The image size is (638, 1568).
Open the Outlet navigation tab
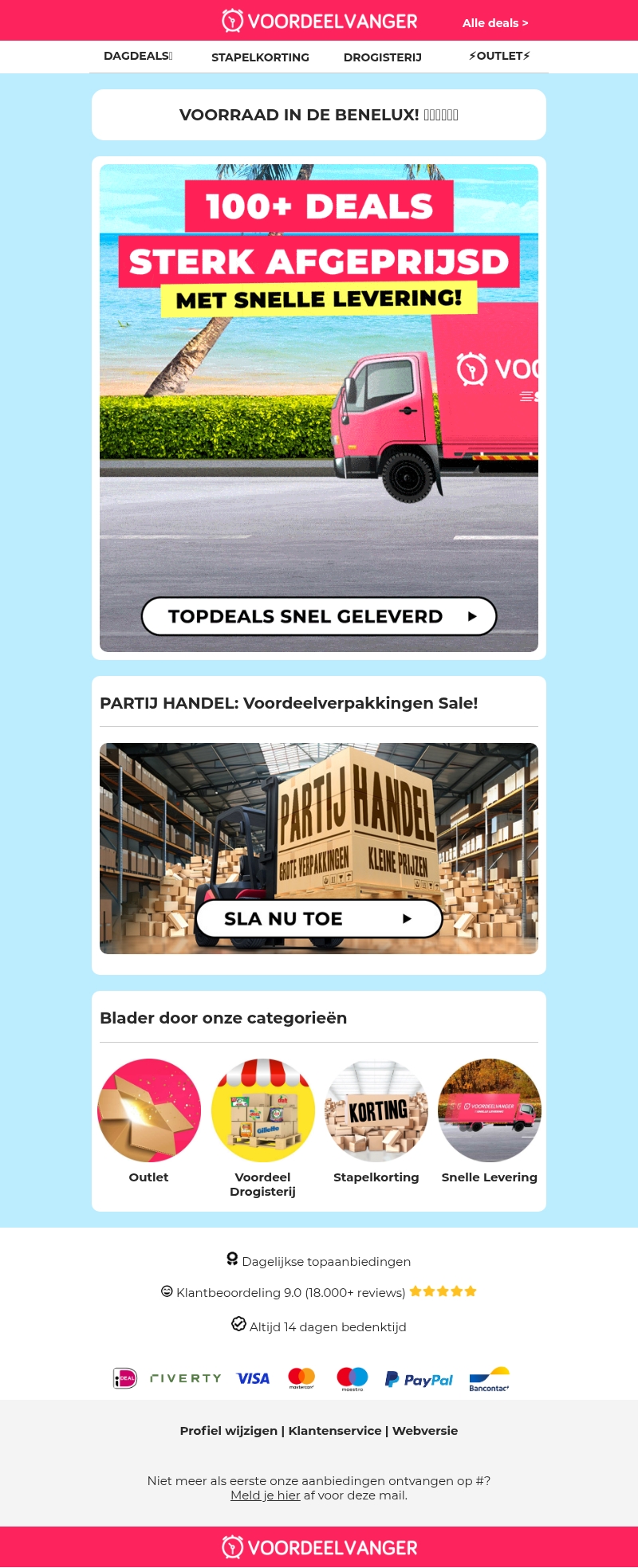coord(499,56)
